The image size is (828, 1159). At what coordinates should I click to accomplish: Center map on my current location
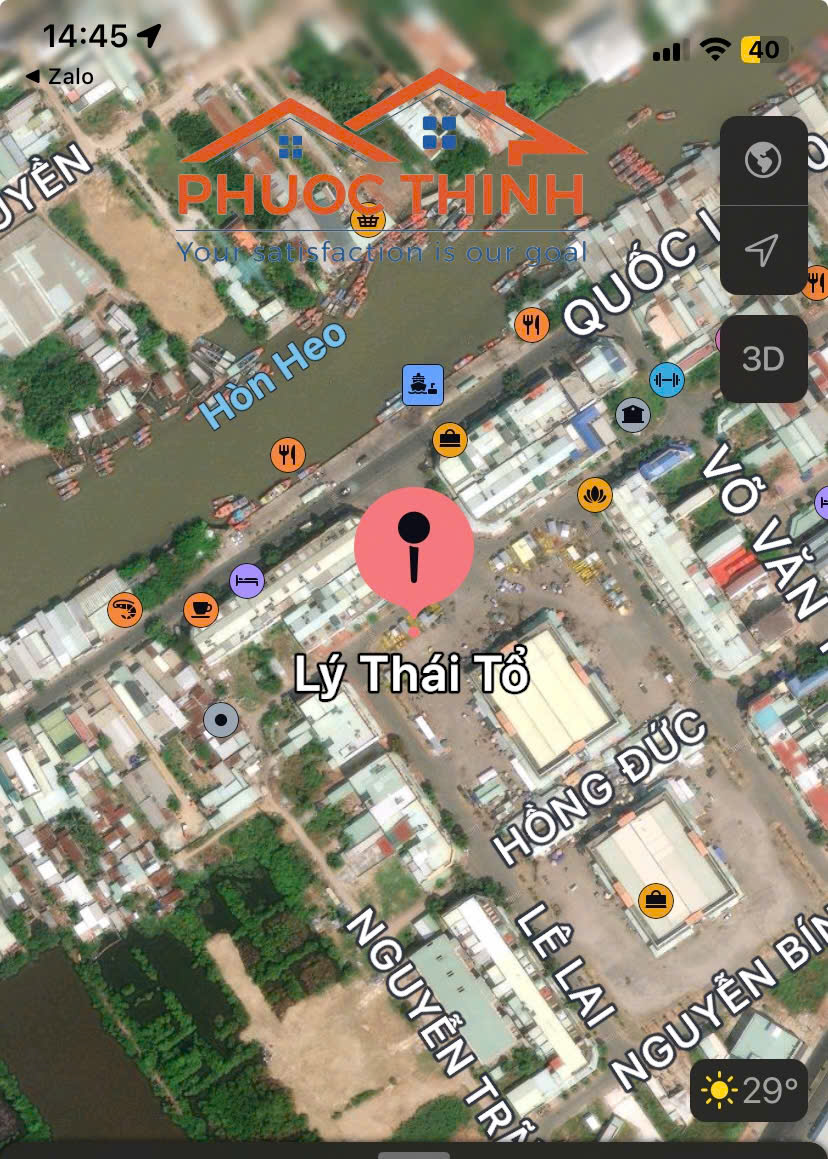pyautogui.click(x=763, y=250)
